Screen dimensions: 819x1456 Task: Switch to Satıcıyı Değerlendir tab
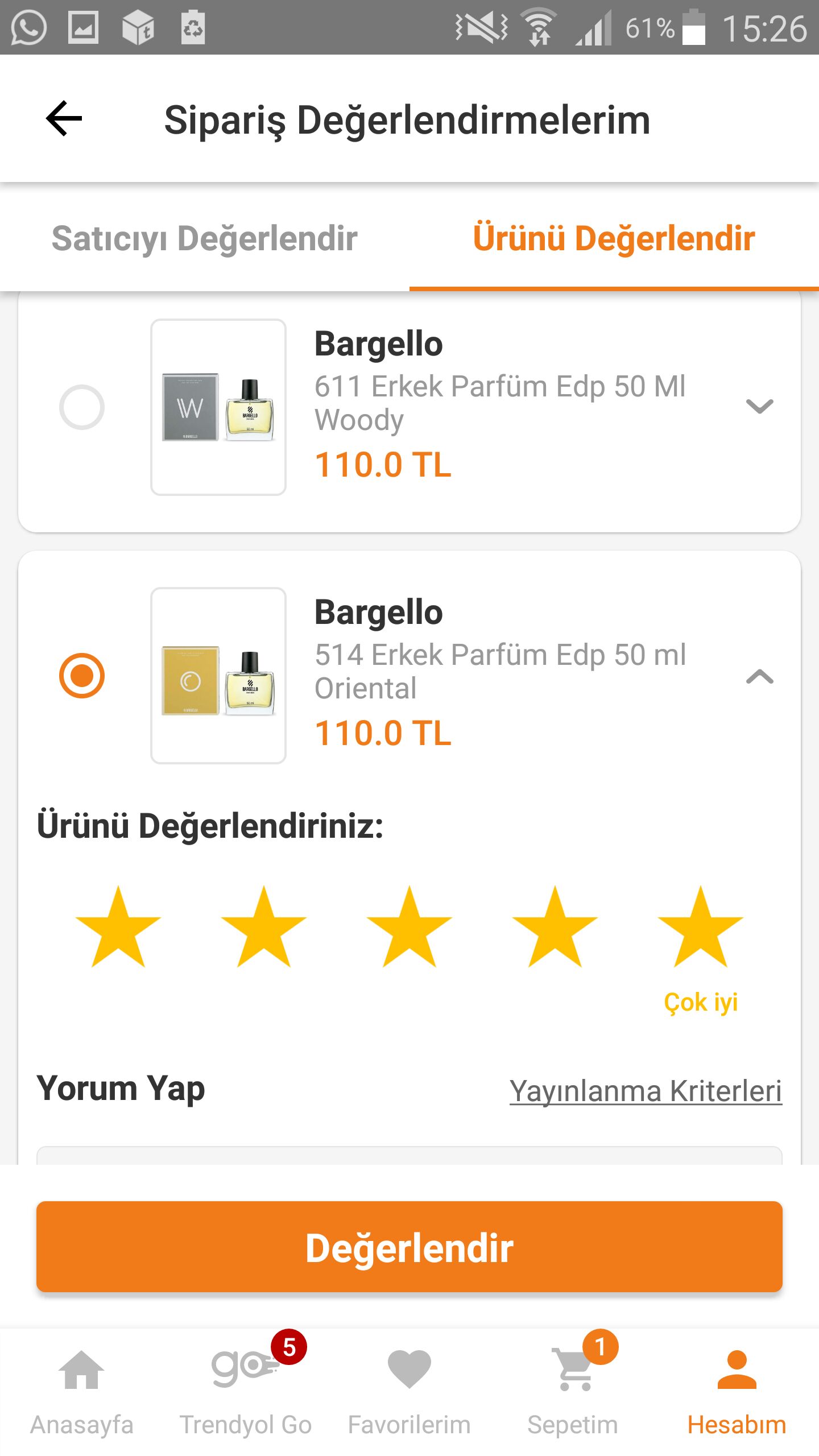pos(205,238)
